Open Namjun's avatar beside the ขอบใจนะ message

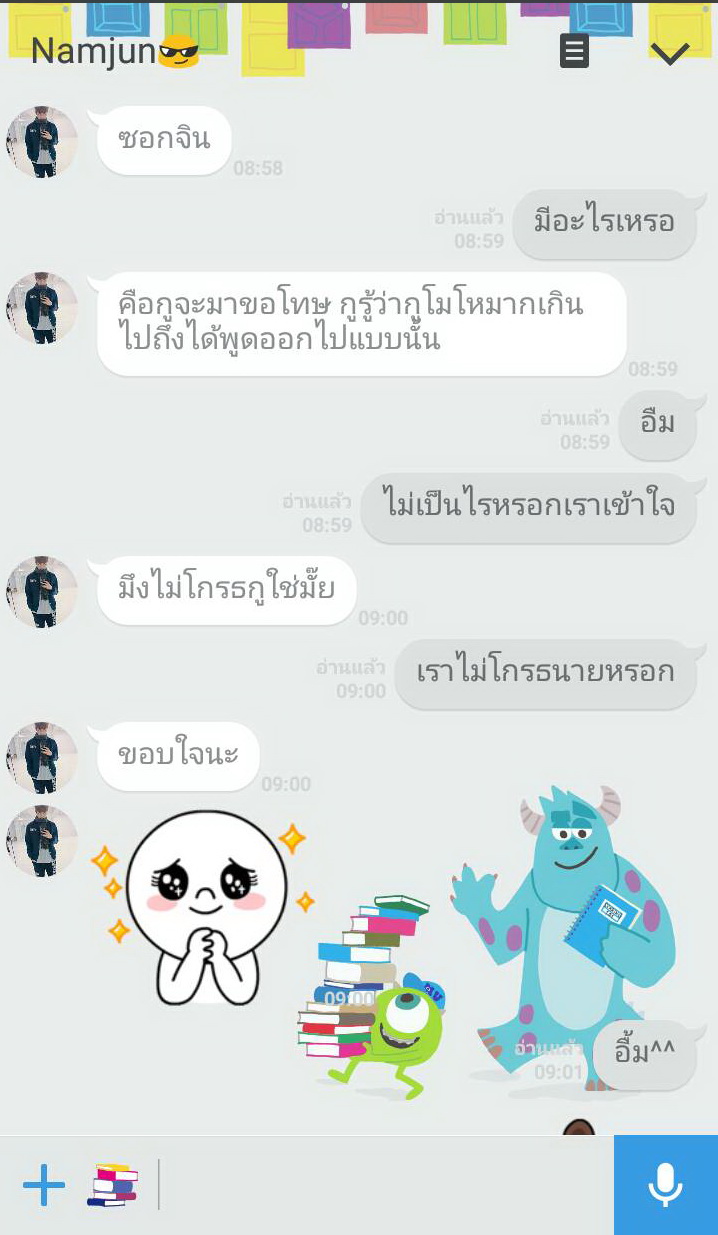pyautogui.click(x=42, y=757)
